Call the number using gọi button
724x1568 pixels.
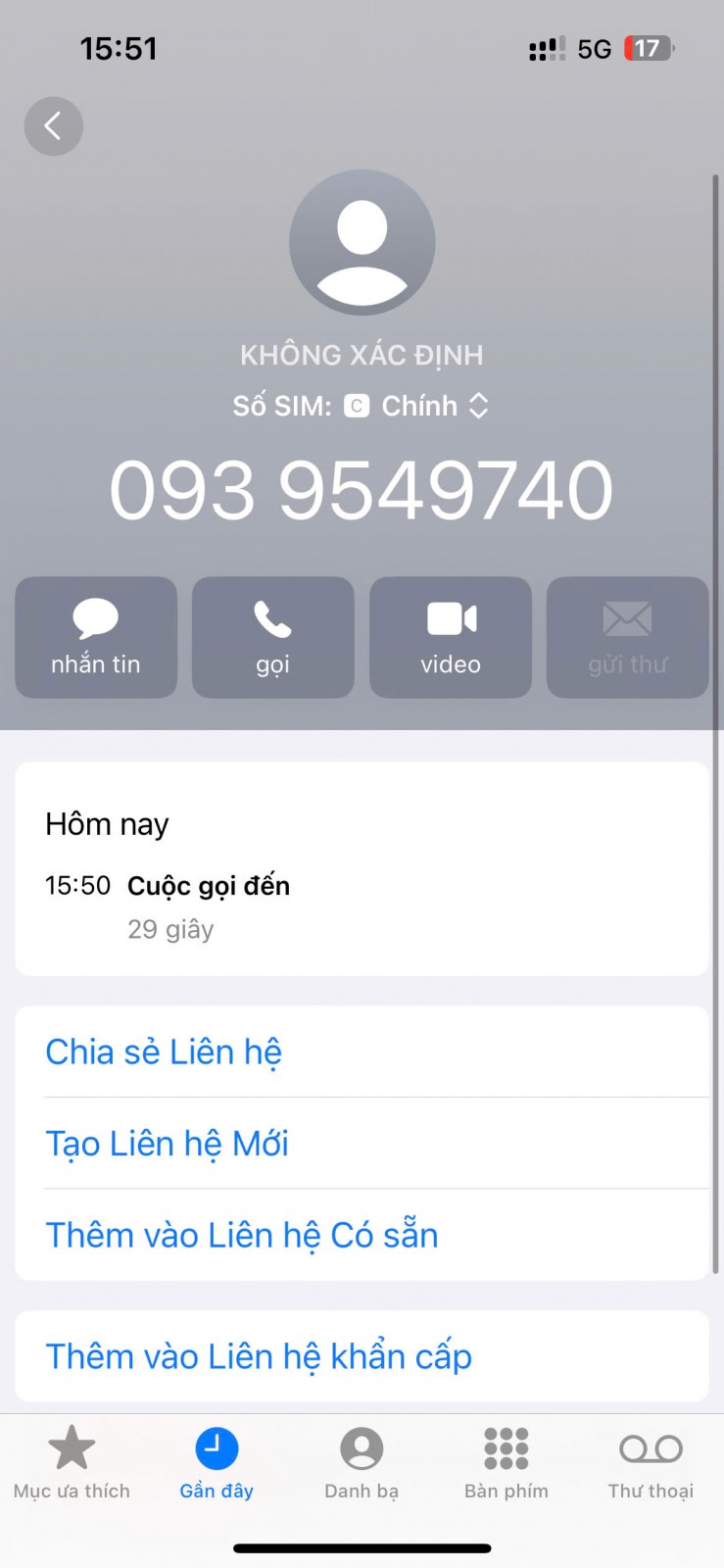(272, 637)
